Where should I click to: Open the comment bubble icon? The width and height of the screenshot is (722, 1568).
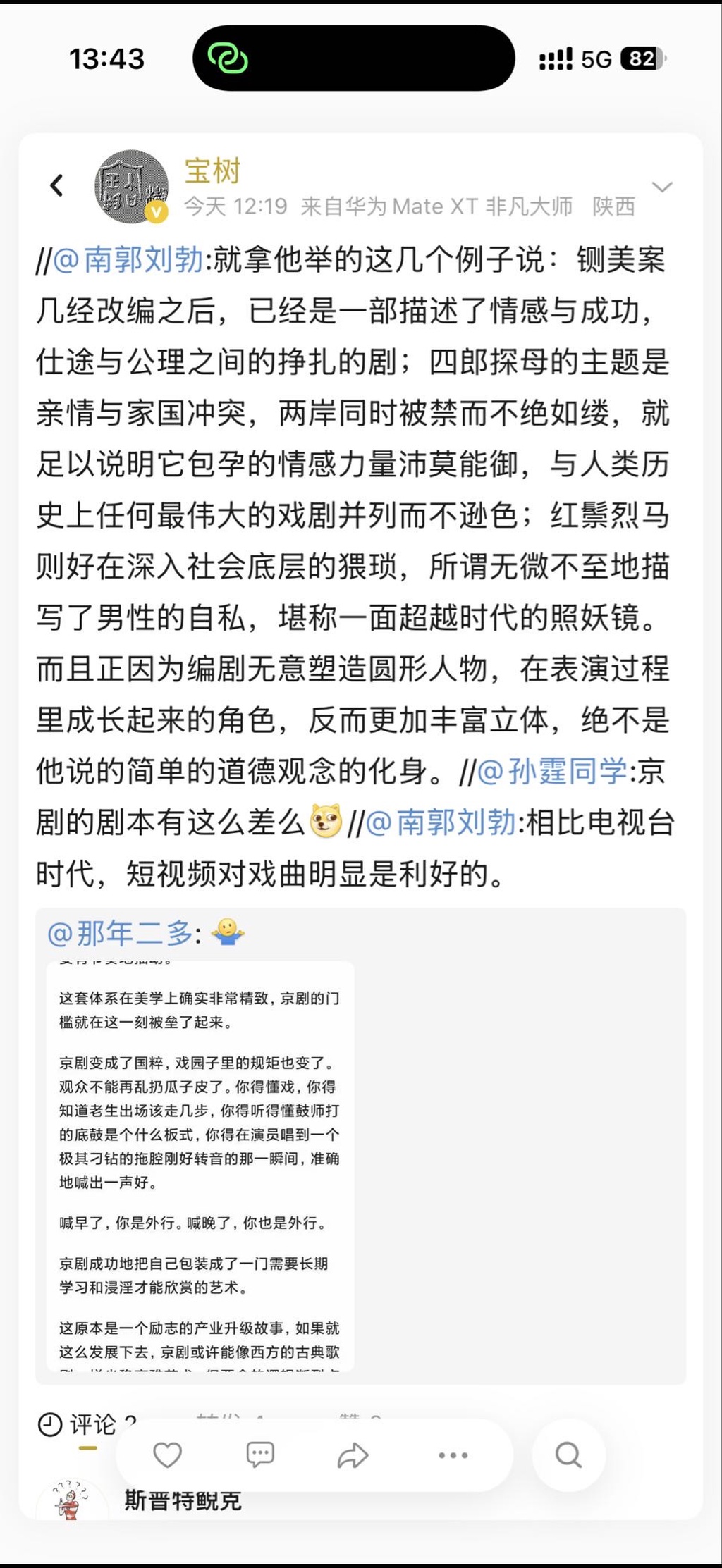pyautogui.click(x=260, y=1455)
